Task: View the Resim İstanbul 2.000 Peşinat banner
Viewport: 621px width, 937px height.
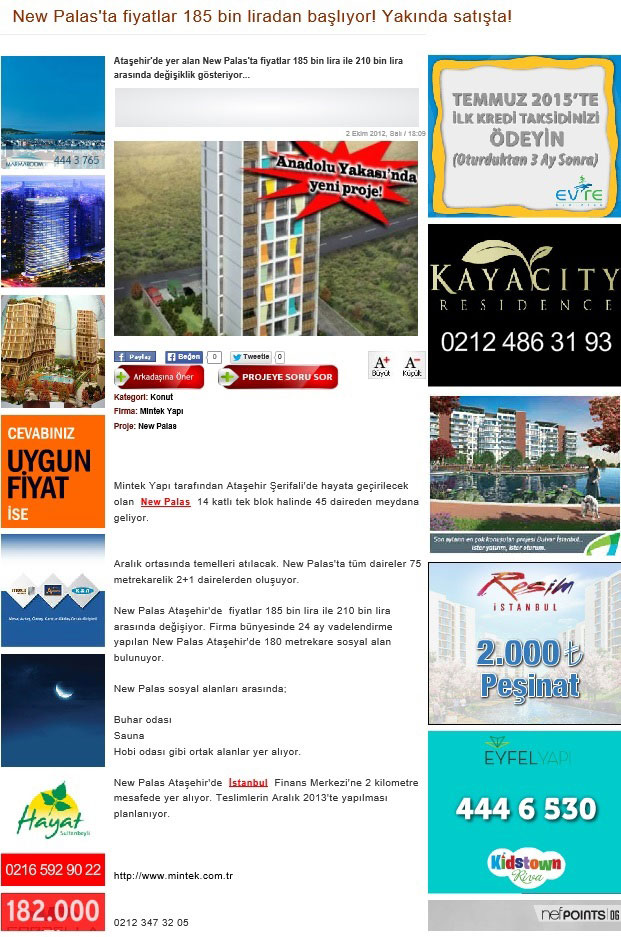Action: [524, 643]
